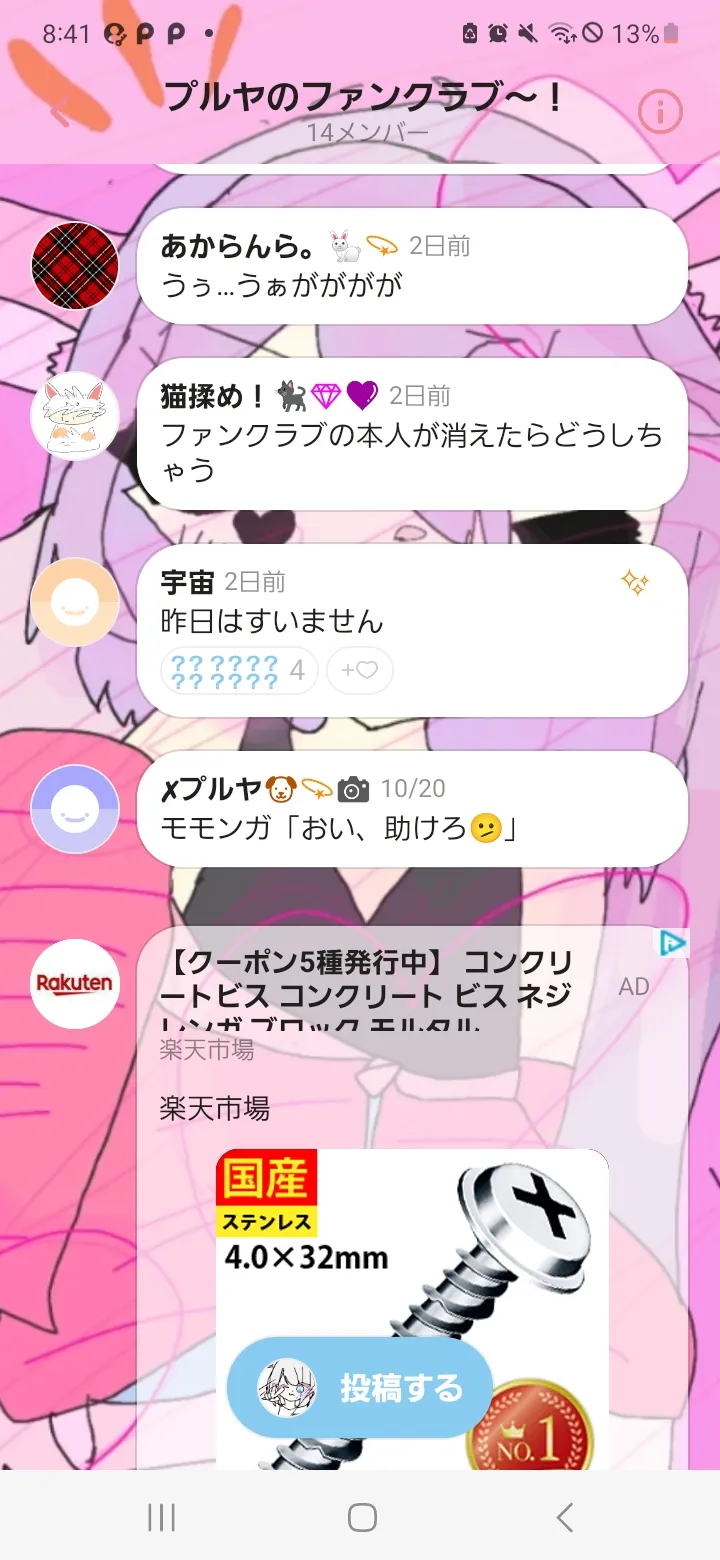Open 猫揉め！'s profile avatar

pyautogui.click(x=75, y=416)
